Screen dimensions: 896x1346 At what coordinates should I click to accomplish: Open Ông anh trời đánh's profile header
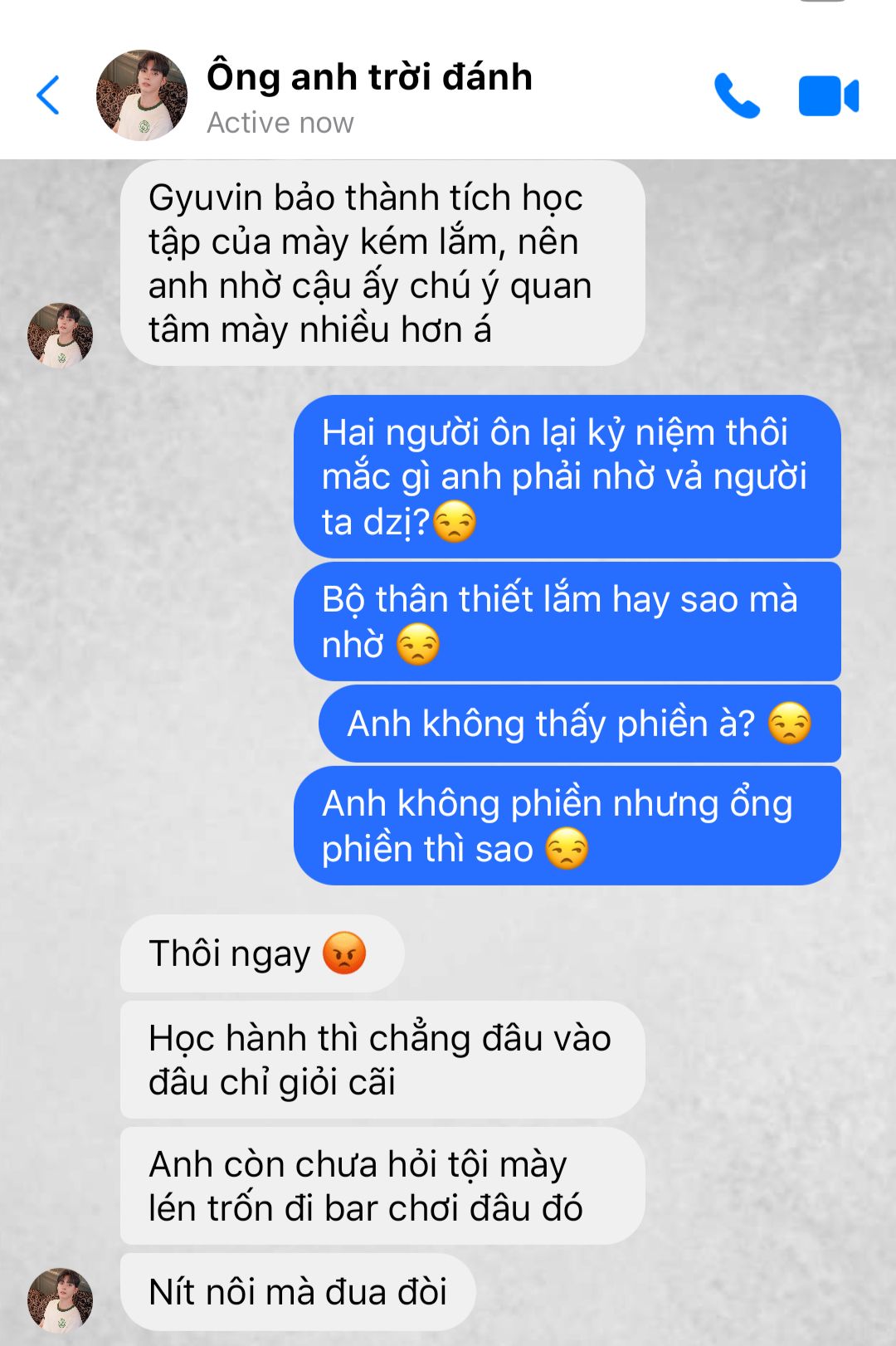tap(368, 95)
